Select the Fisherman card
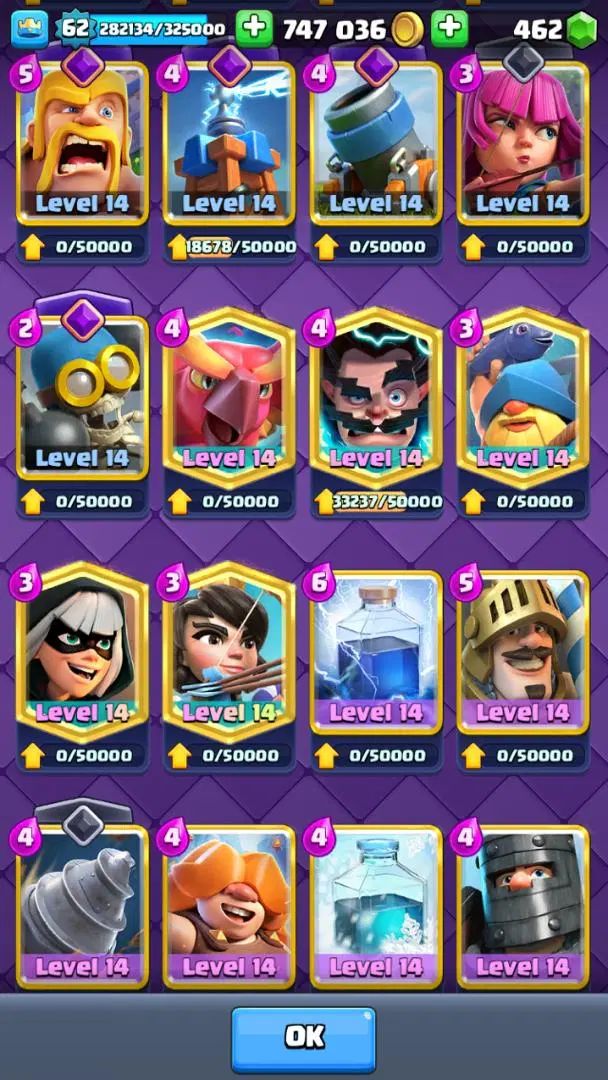This screenshot has height=1080, width=608. coord(522,400)
